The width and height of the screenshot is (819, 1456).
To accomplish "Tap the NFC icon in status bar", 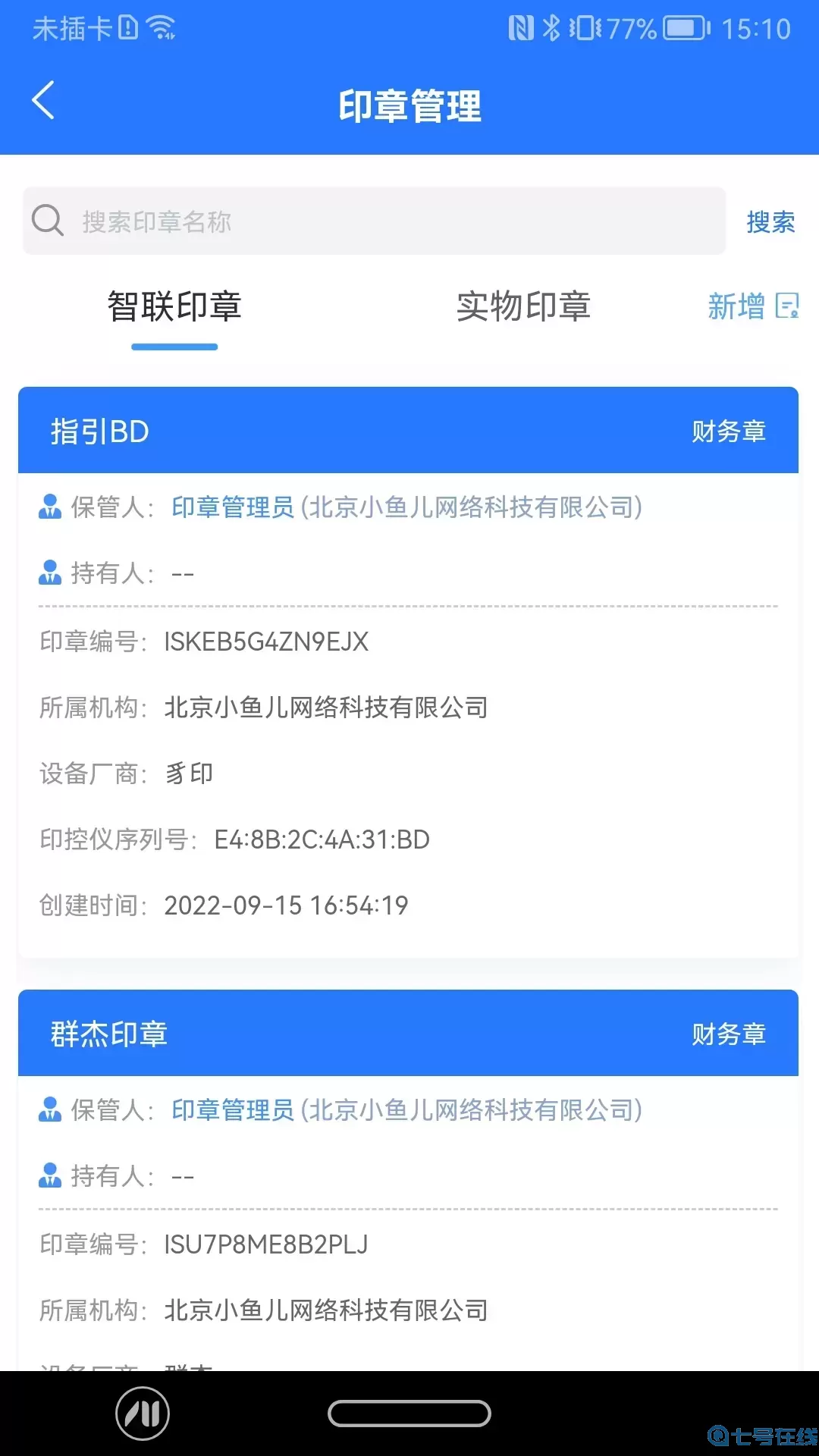I will 519,27.
